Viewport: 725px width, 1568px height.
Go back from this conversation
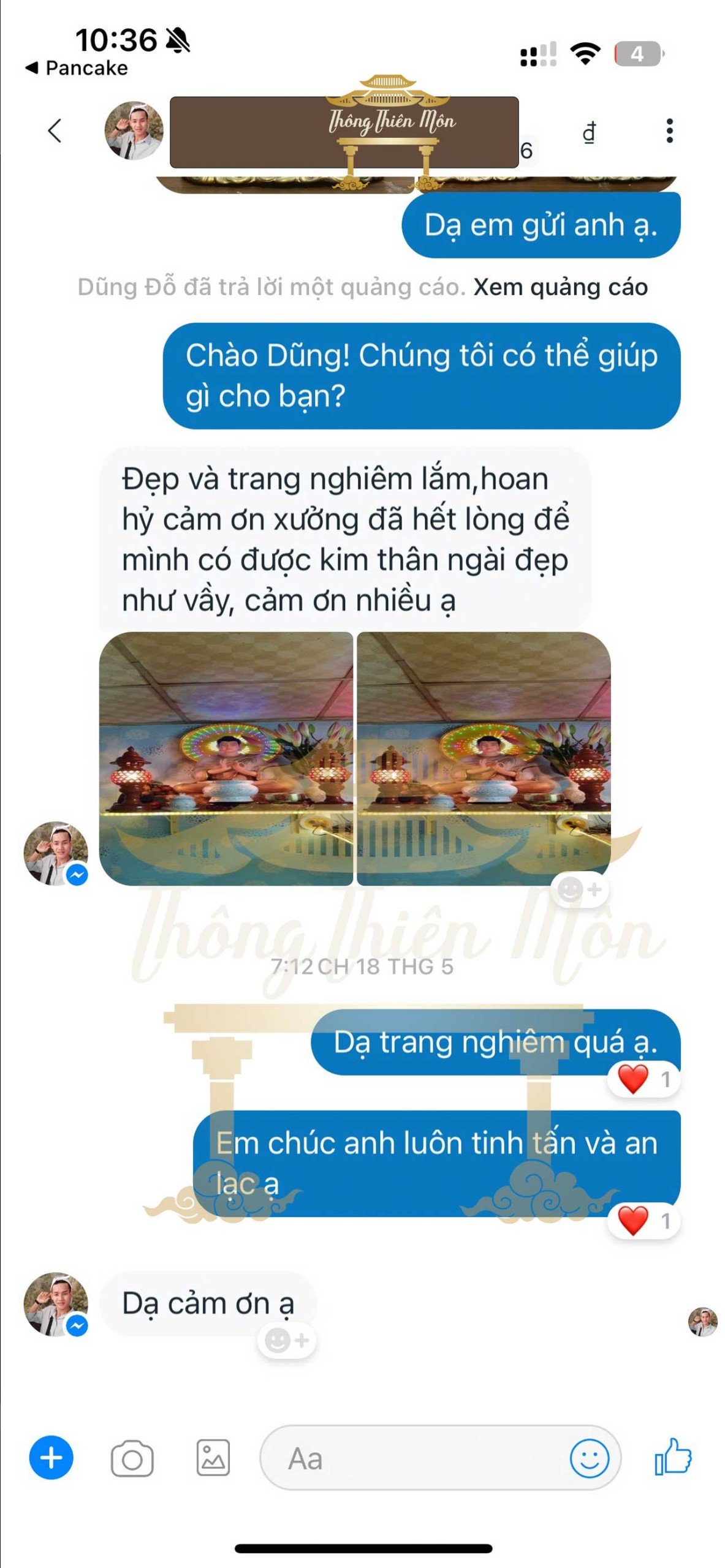point(55,130)
